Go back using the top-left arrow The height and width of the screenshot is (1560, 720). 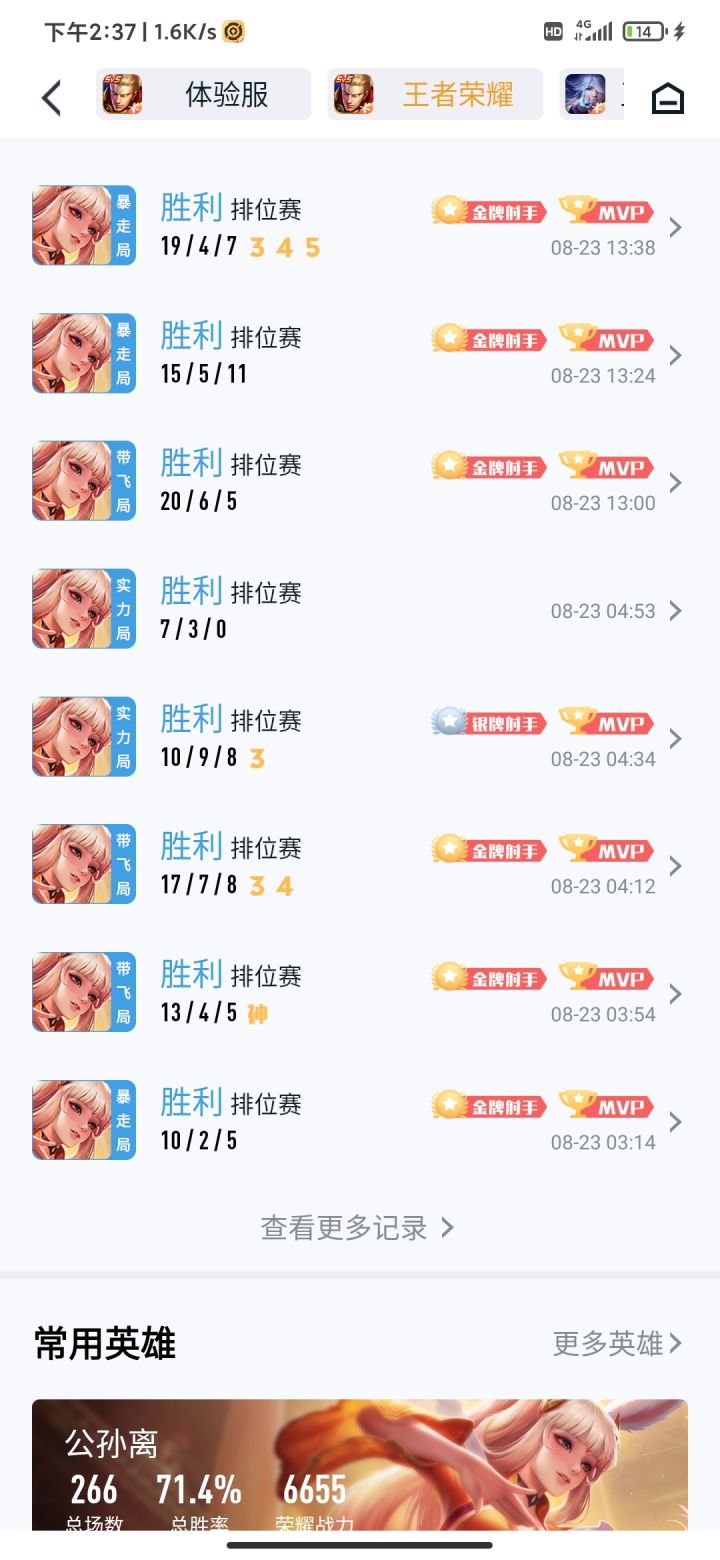(x=52, y=97)
